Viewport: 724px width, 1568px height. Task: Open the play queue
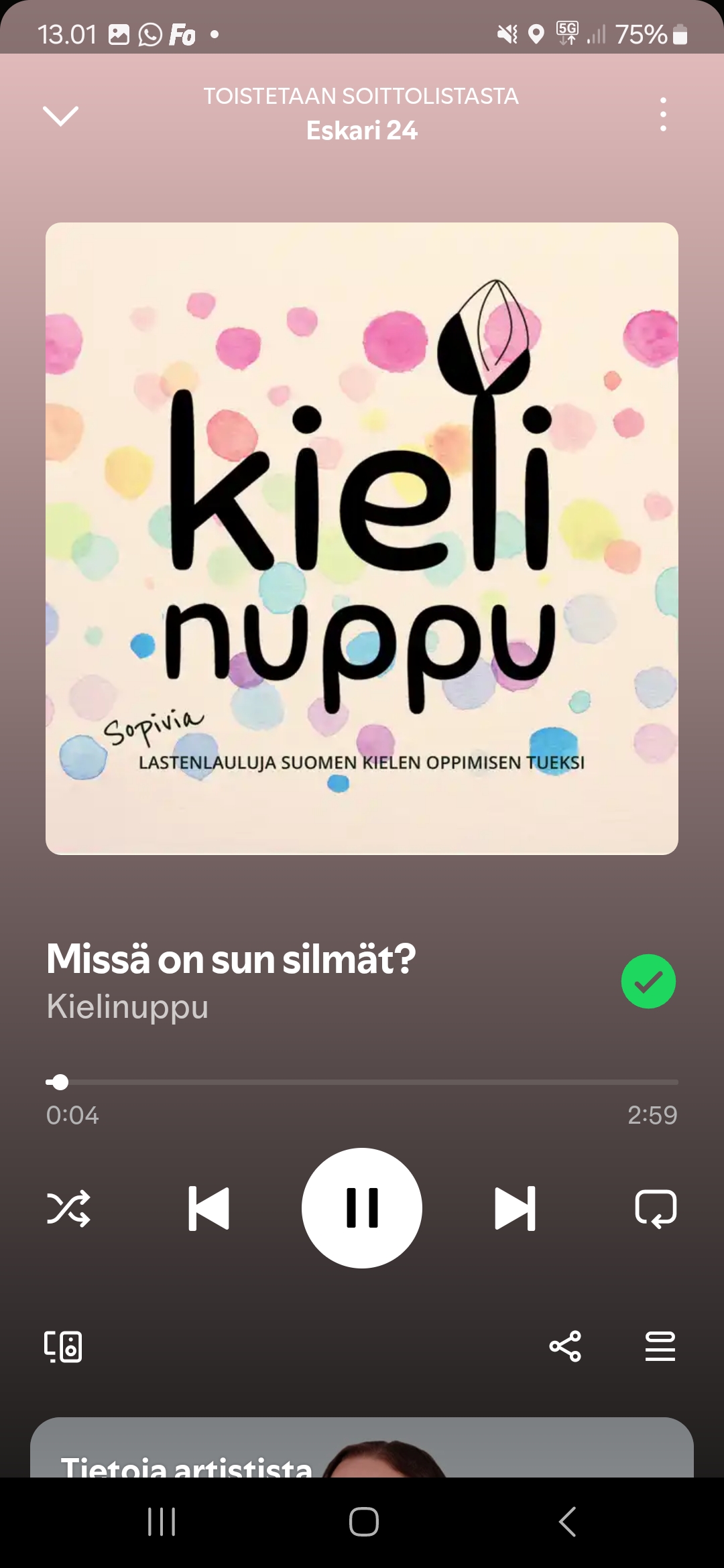coord(660,1346)
